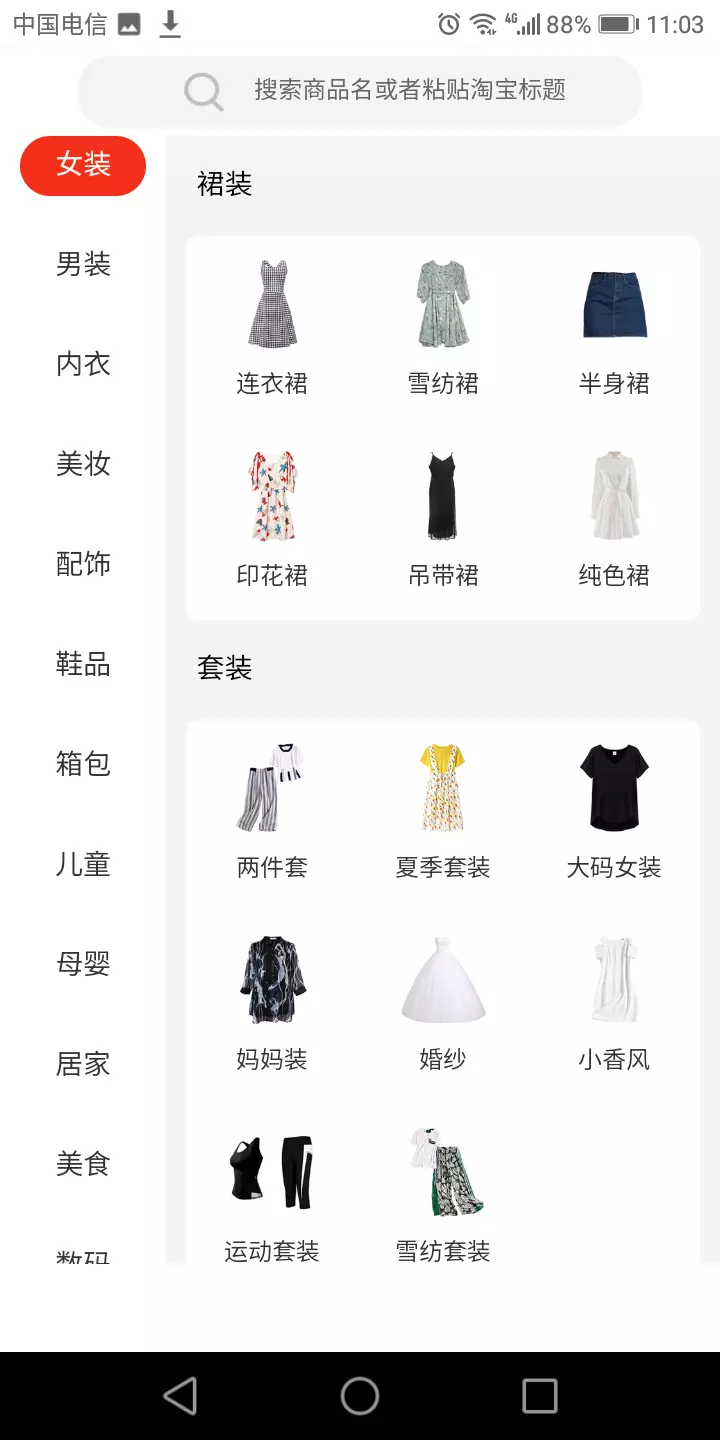
Task: Browse the 雪纺裙 item
Action: tap(443, 325)
